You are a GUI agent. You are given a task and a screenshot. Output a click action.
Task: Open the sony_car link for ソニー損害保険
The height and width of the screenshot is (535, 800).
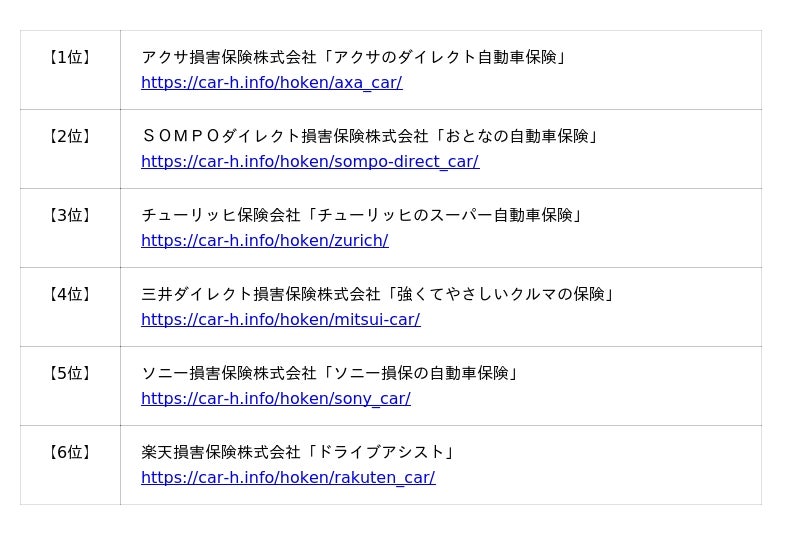point(276,399)
